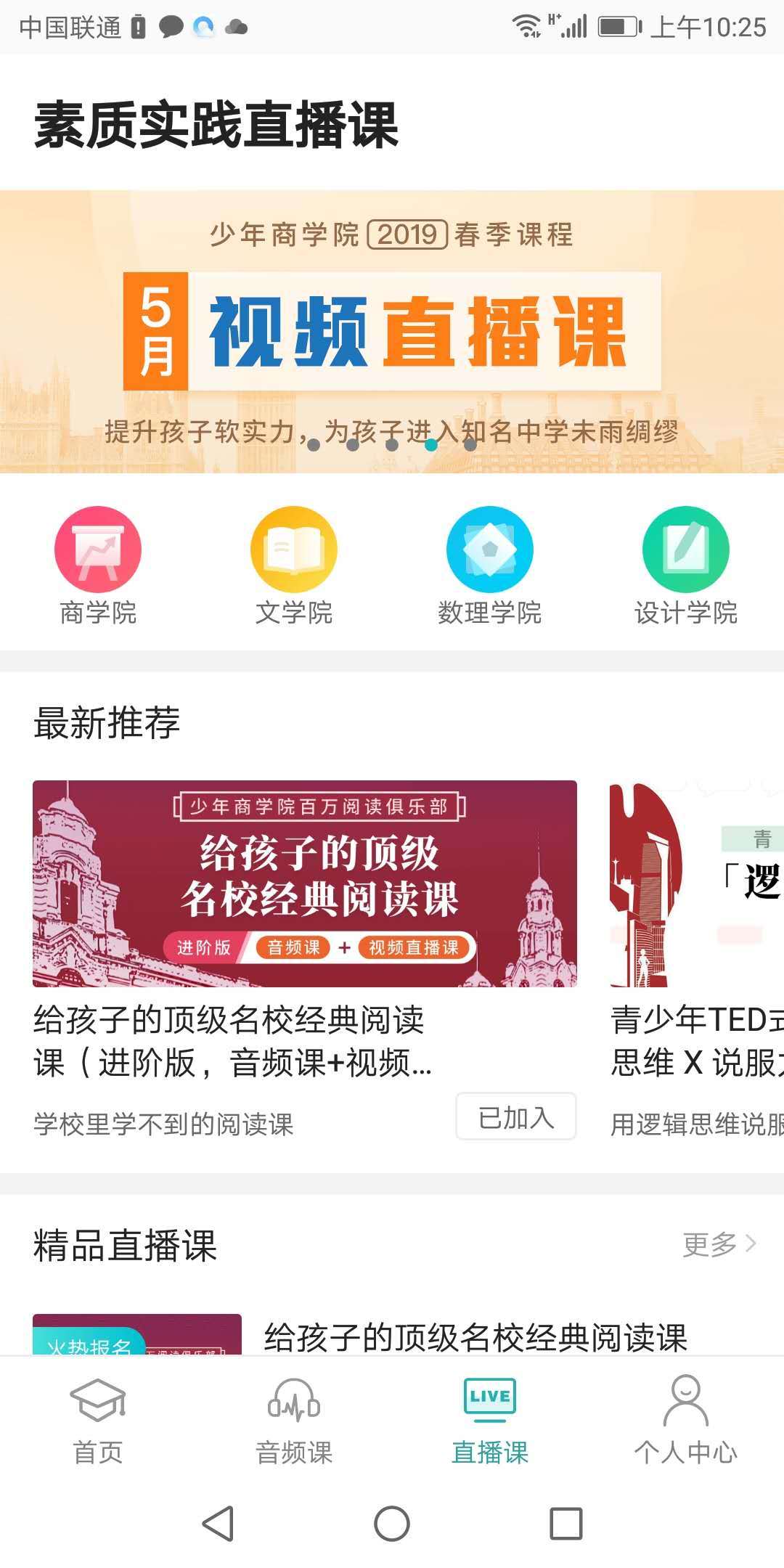The image size is (784, 1568).
Task: Switch to the 音频课 tab
Action: (294, 1421)
